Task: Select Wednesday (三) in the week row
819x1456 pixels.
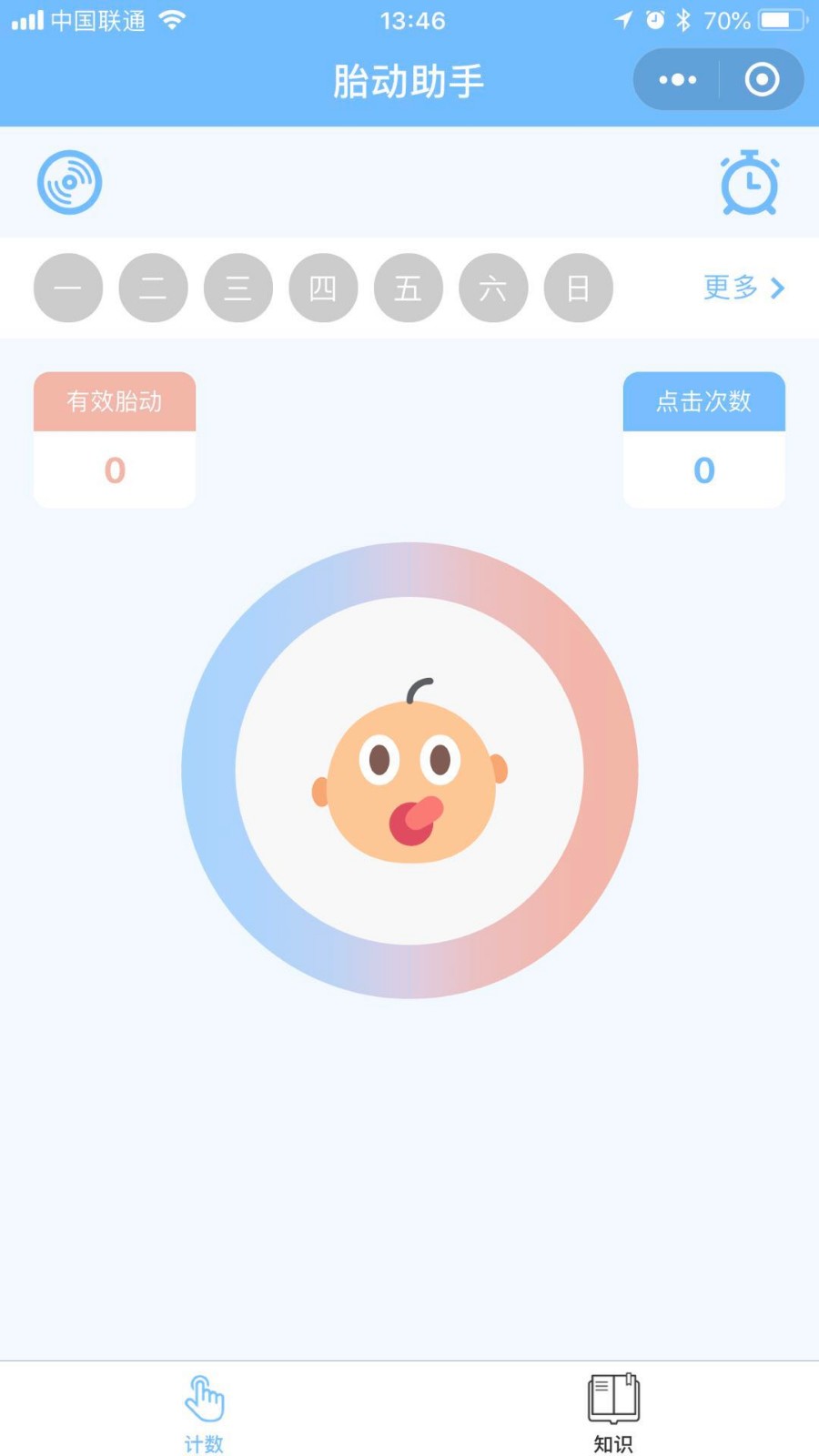Action: point(238,288)
